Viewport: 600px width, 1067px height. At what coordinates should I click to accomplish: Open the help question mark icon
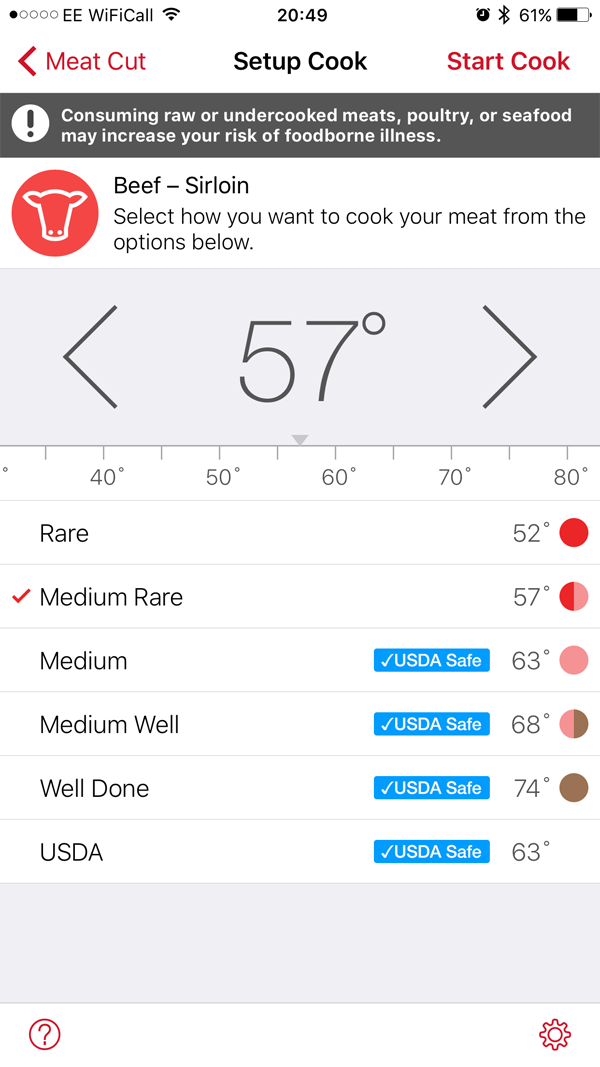click(44, 1035)
